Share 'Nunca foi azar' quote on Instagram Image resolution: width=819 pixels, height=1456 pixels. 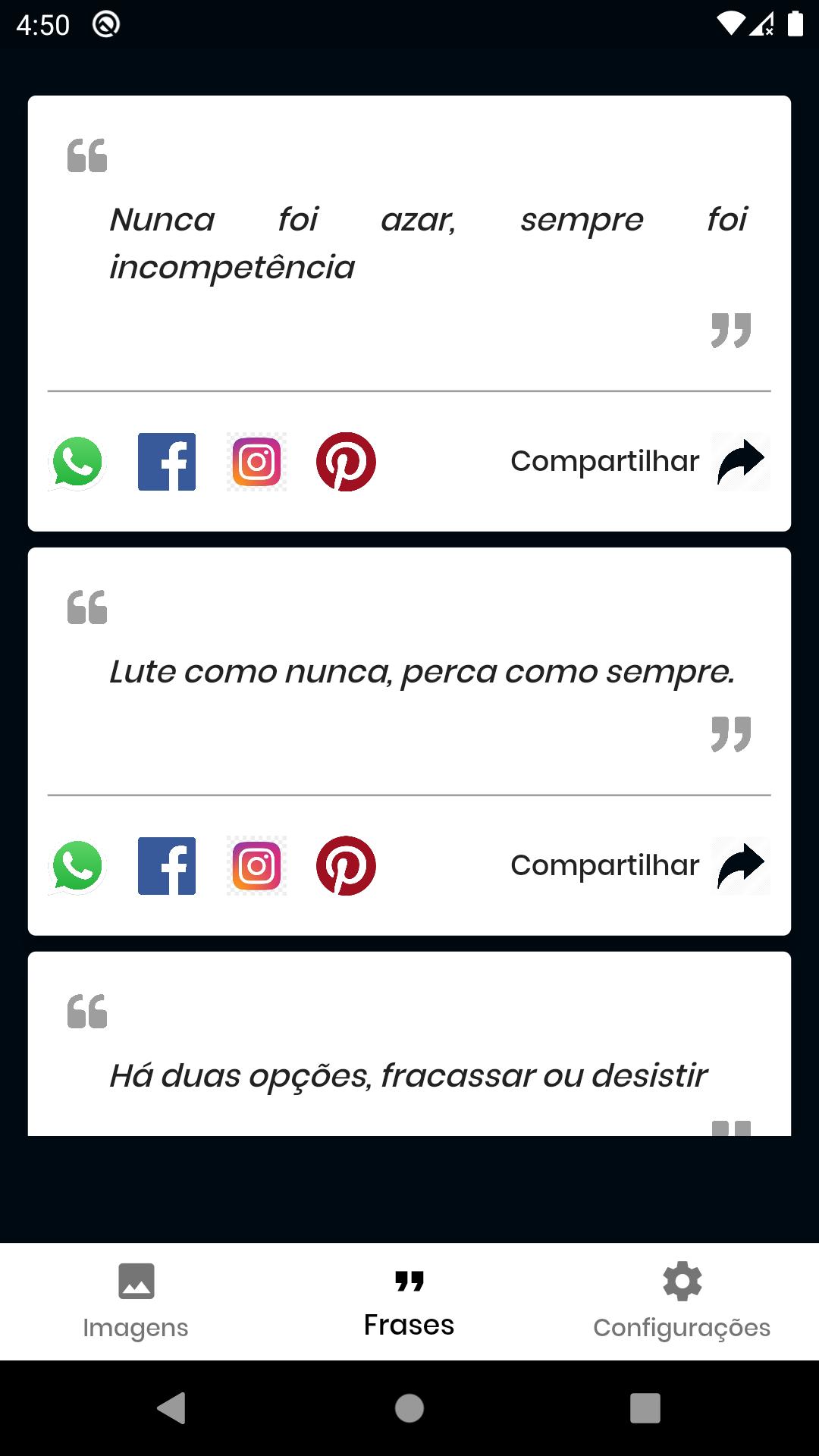256,462
